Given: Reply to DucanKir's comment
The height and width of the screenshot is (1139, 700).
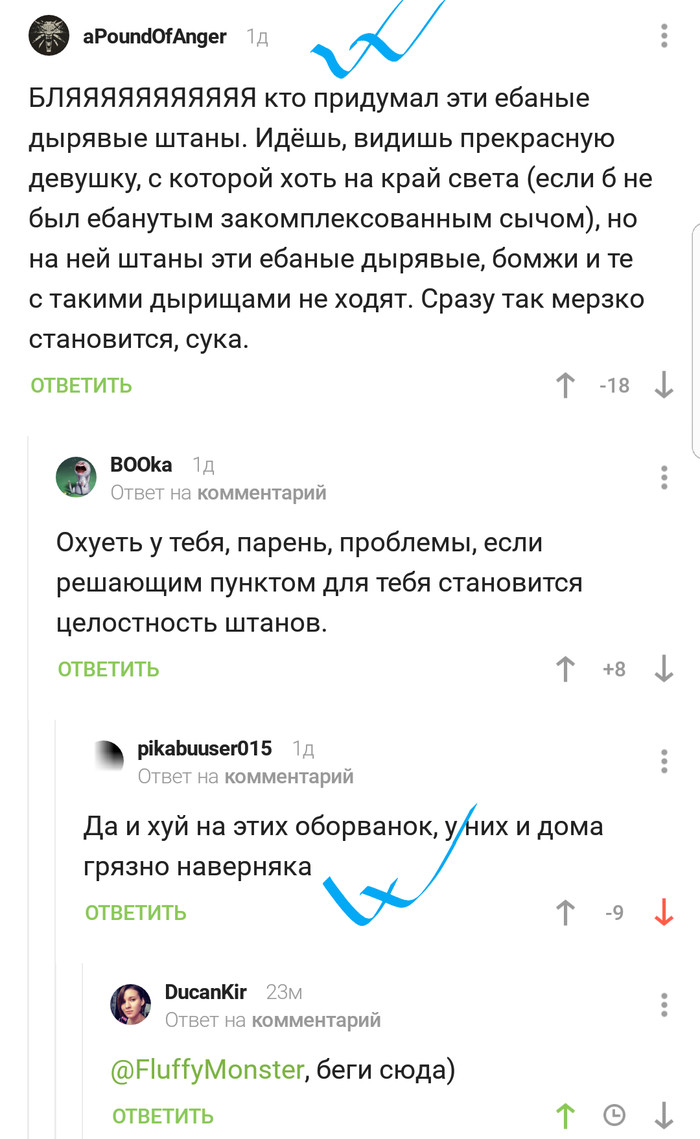Looking at the screenshot, I should pyautogui.click(x=162, y=1116).
